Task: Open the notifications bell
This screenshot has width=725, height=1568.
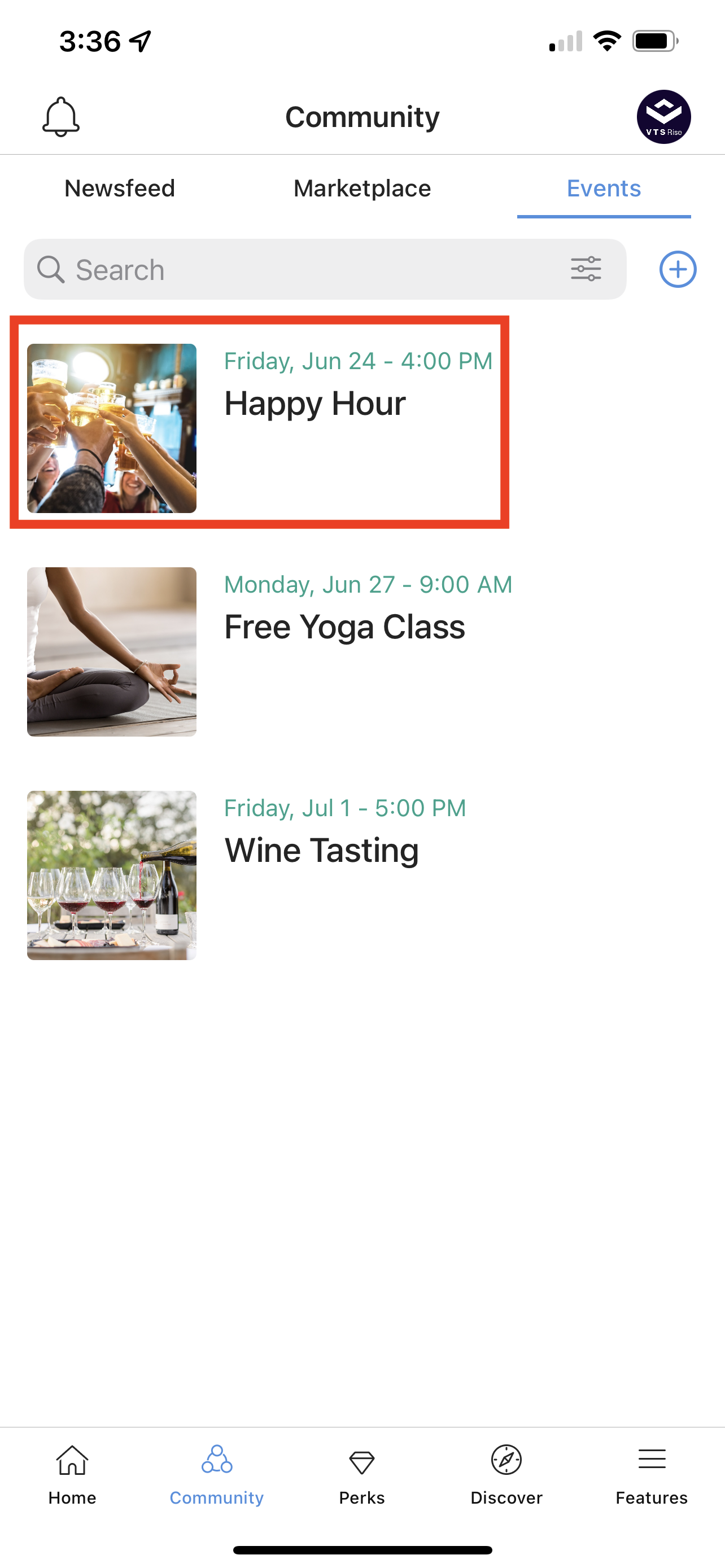Action: click(x=61, y=116)
